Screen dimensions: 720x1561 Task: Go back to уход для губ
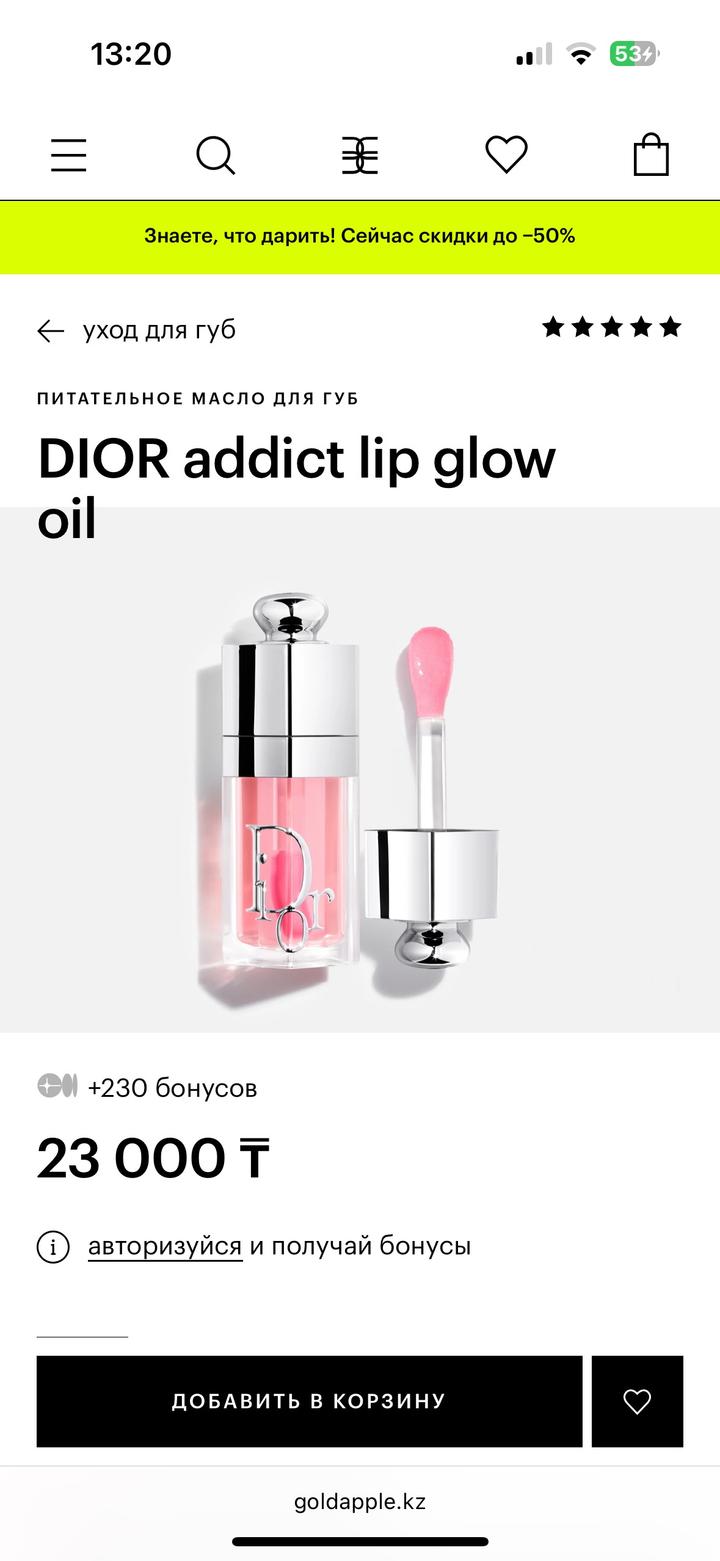click(137, 330)
